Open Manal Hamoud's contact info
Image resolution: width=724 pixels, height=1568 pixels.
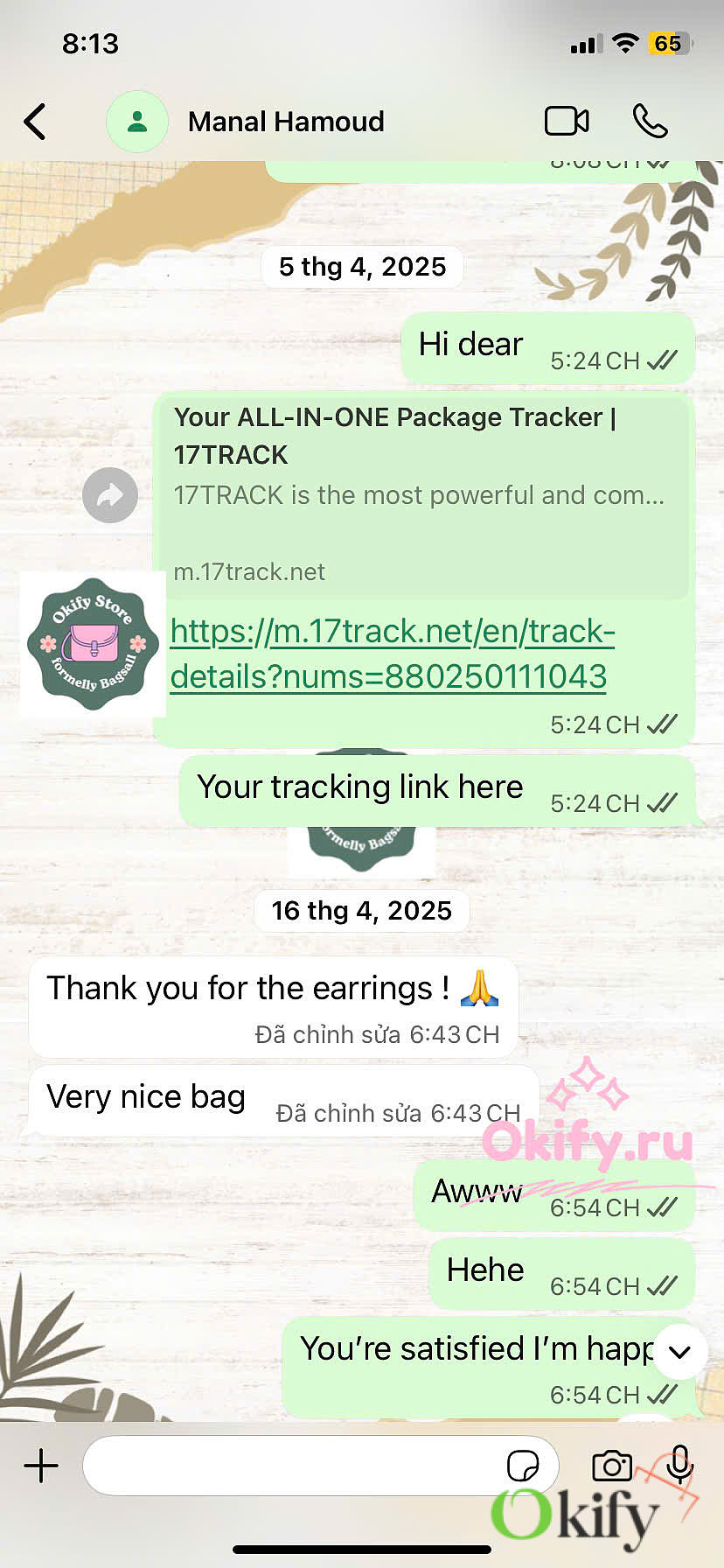point(286,122)
